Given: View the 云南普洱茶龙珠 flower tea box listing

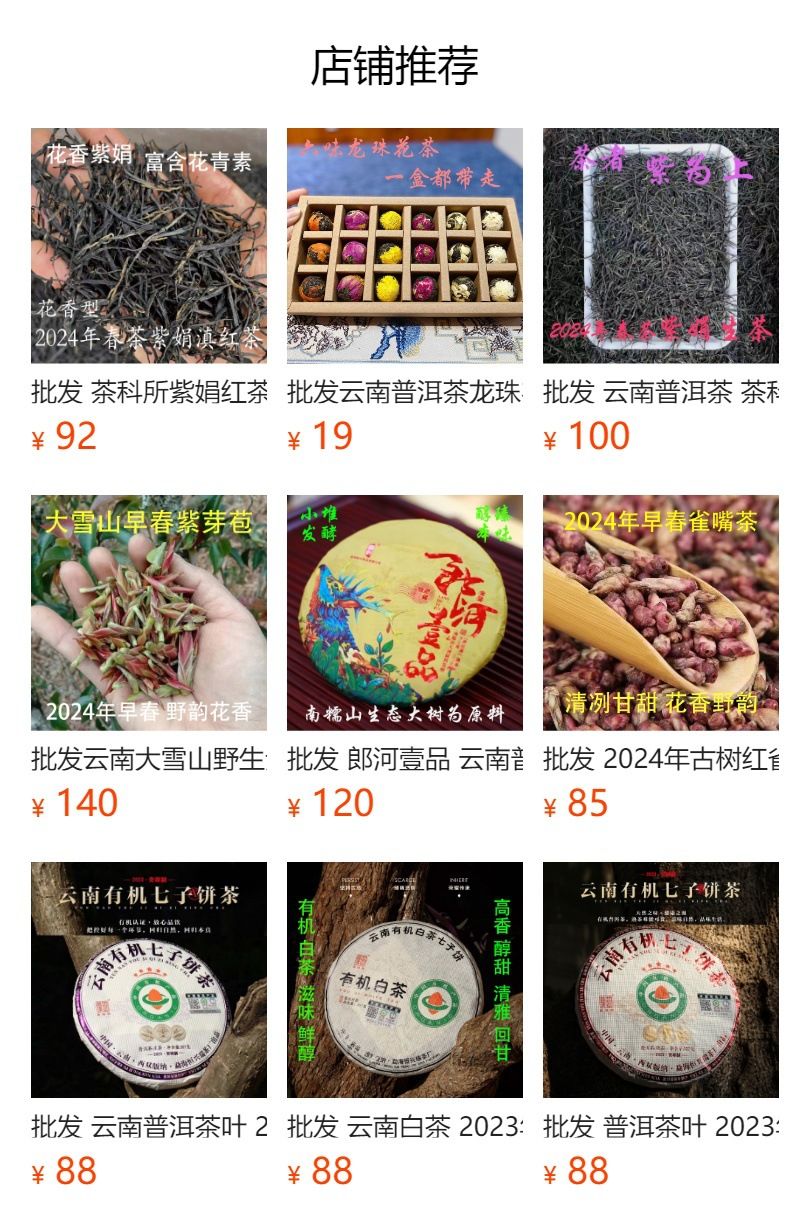Looking at the screenshot, I should (x=404, y=246).
